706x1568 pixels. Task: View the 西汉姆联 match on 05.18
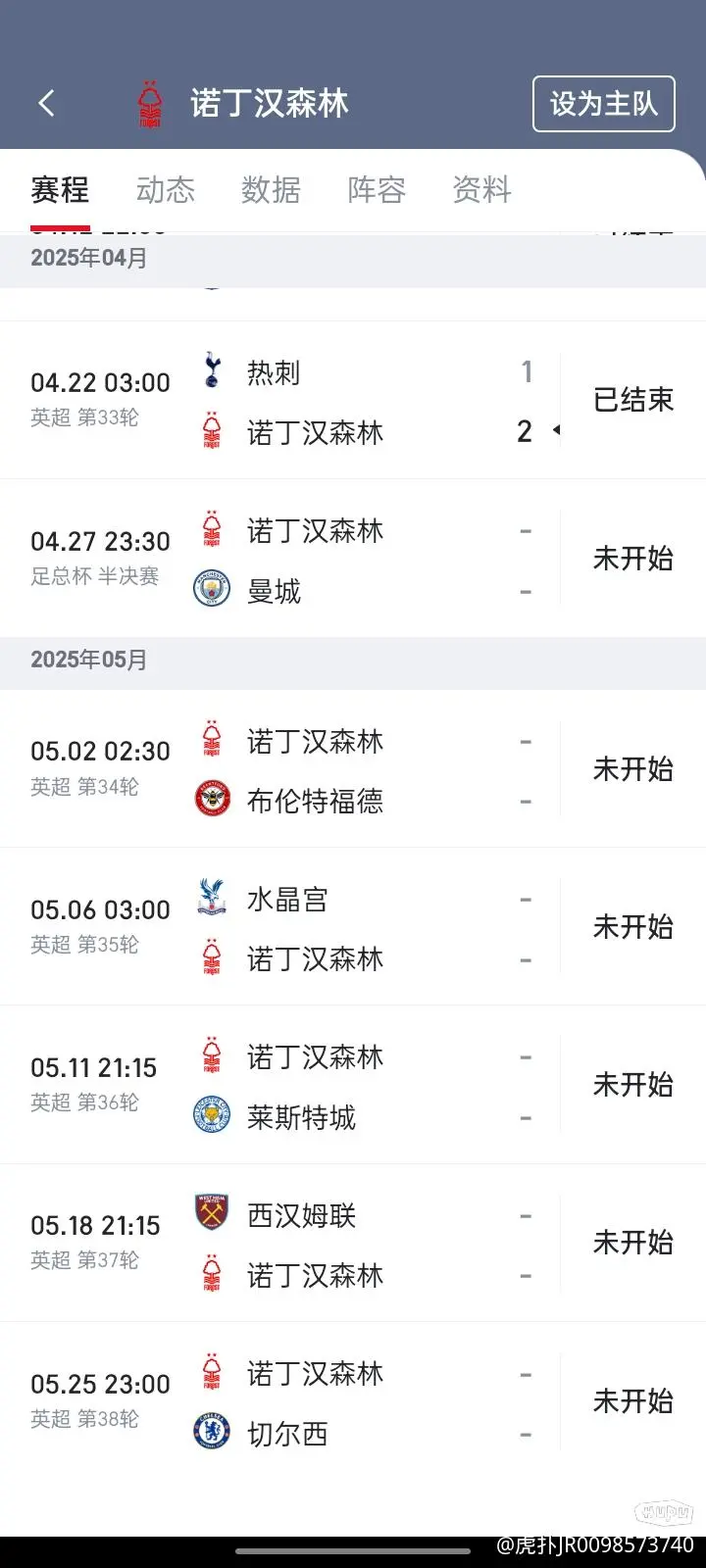coord(353,1244)
